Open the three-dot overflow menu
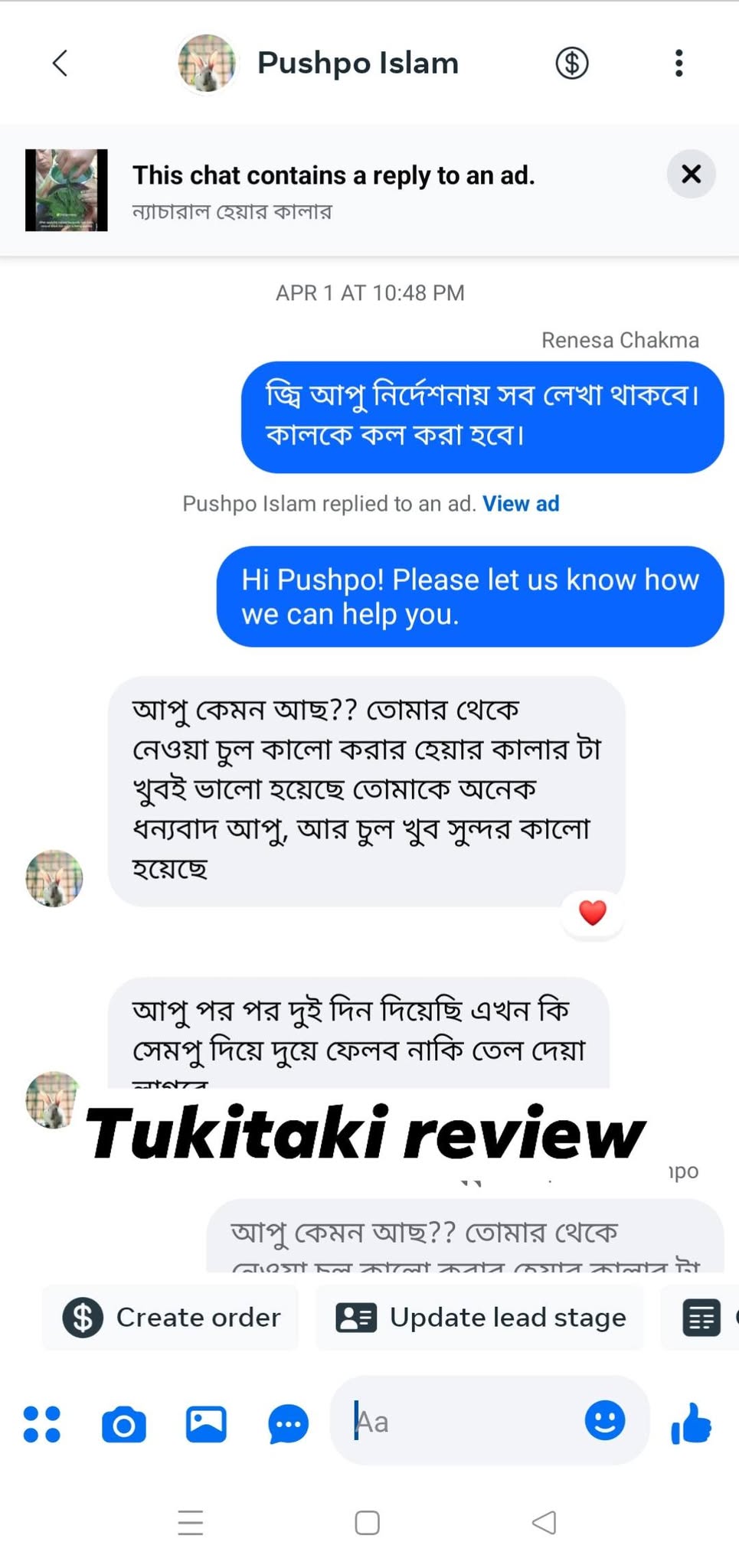The width and height of the screenshot is (739, 1568). [679, 64]
